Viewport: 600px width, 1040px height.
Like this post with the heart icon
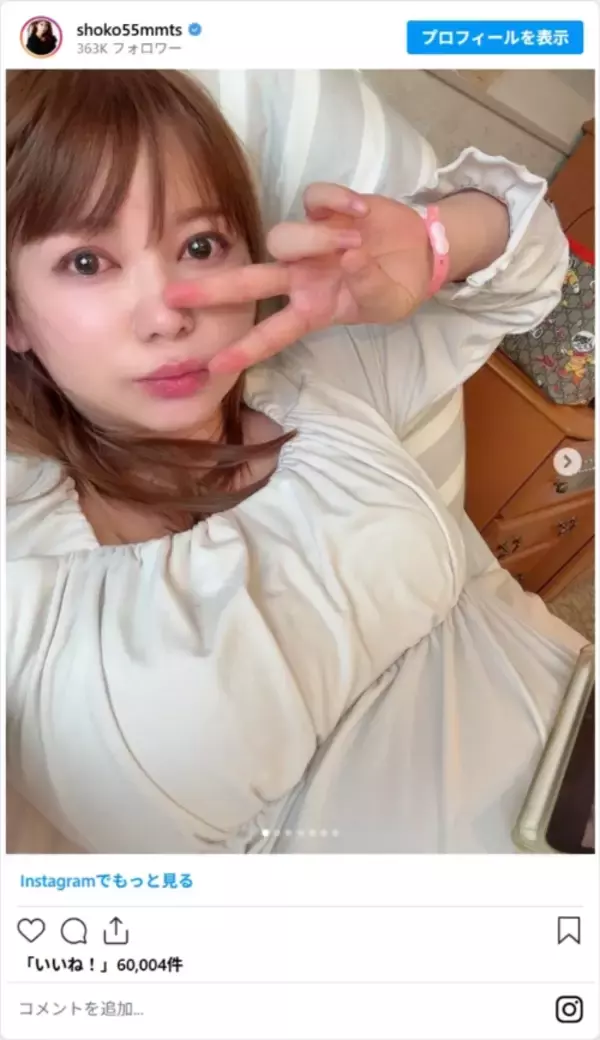point(32,931)
